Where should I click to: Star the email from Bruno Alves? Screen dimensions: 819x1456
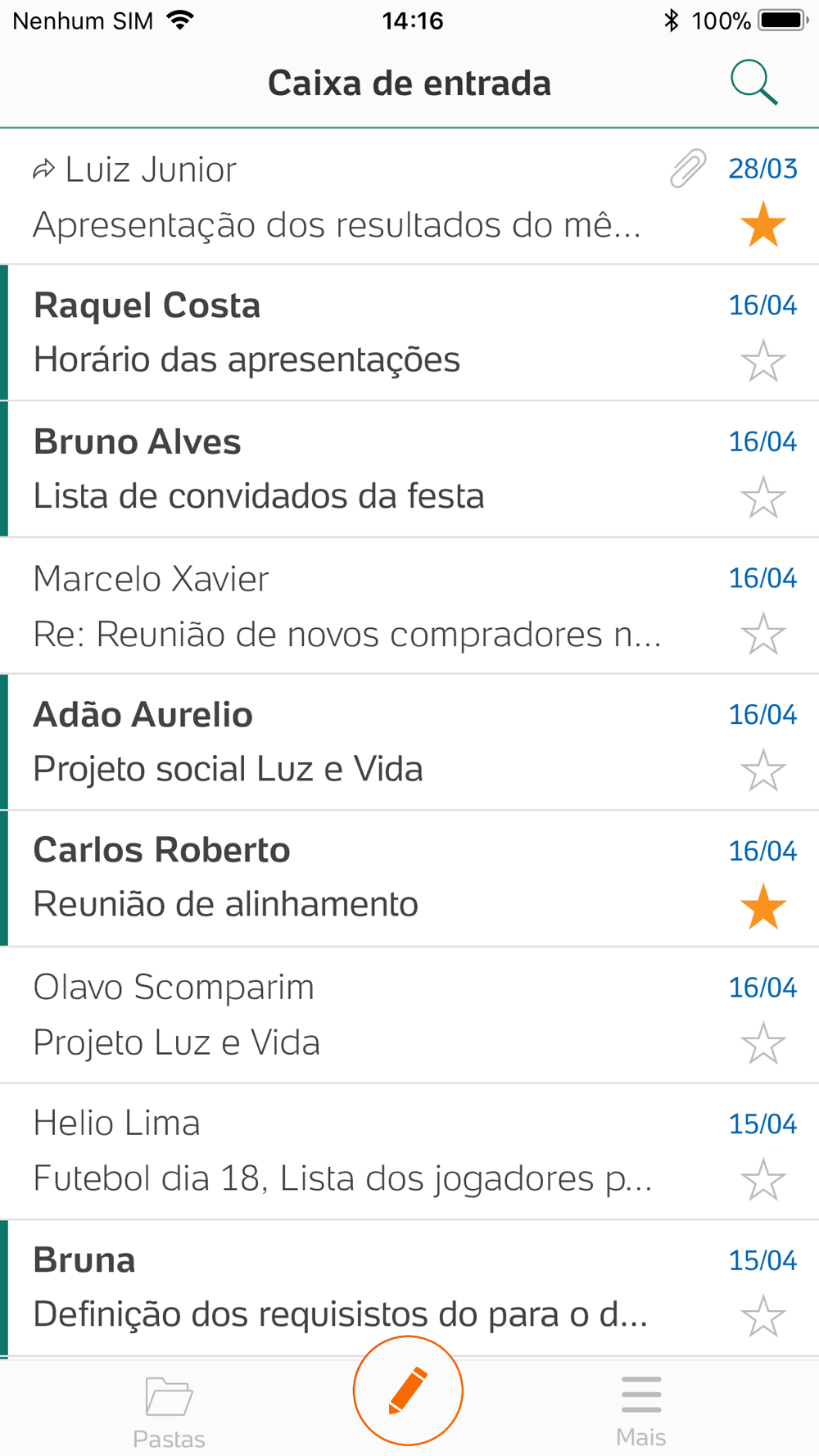coord(763,498)
